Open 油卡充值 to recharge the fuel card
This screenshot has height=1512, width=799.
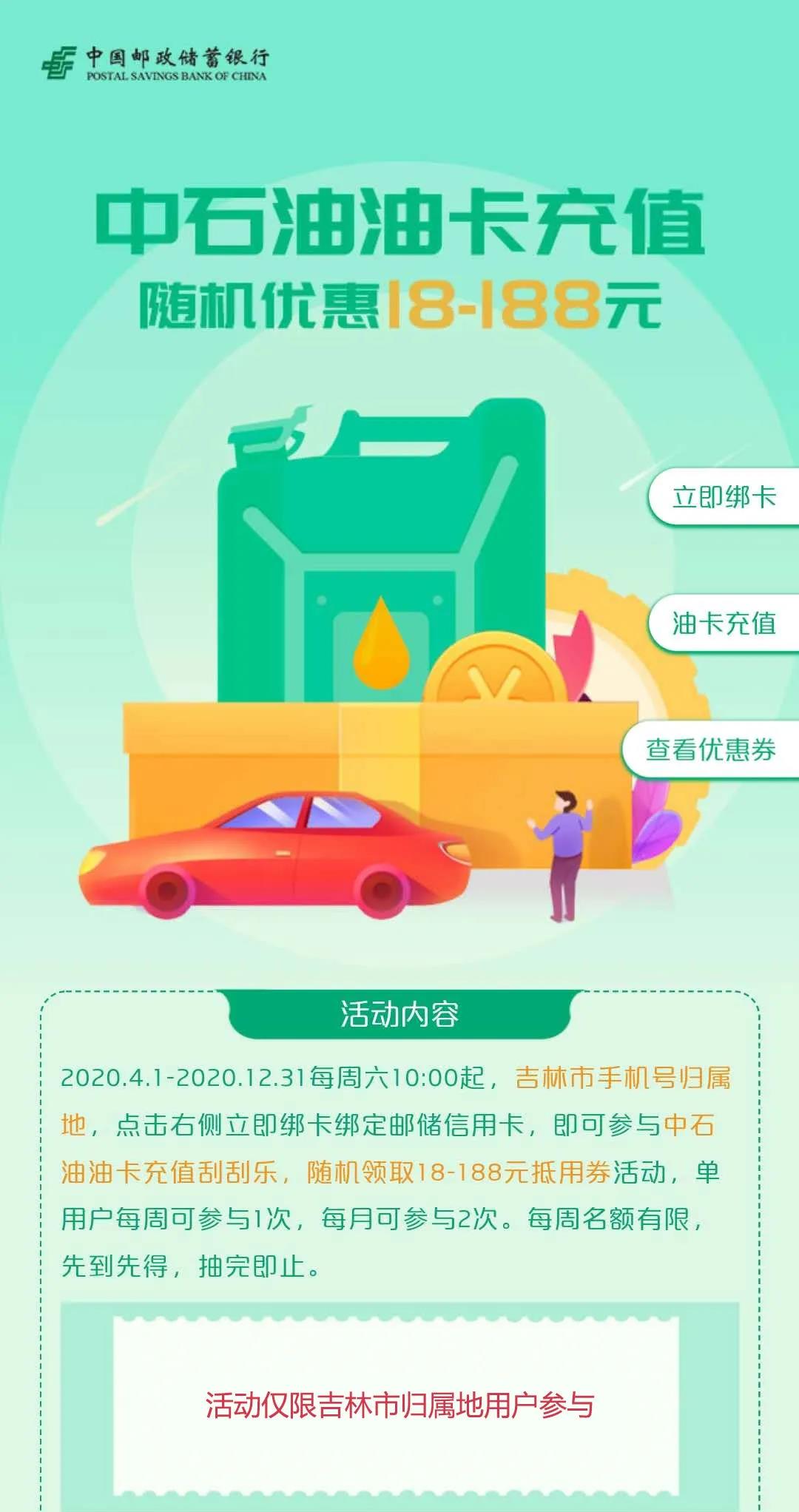tap(724, 623)
